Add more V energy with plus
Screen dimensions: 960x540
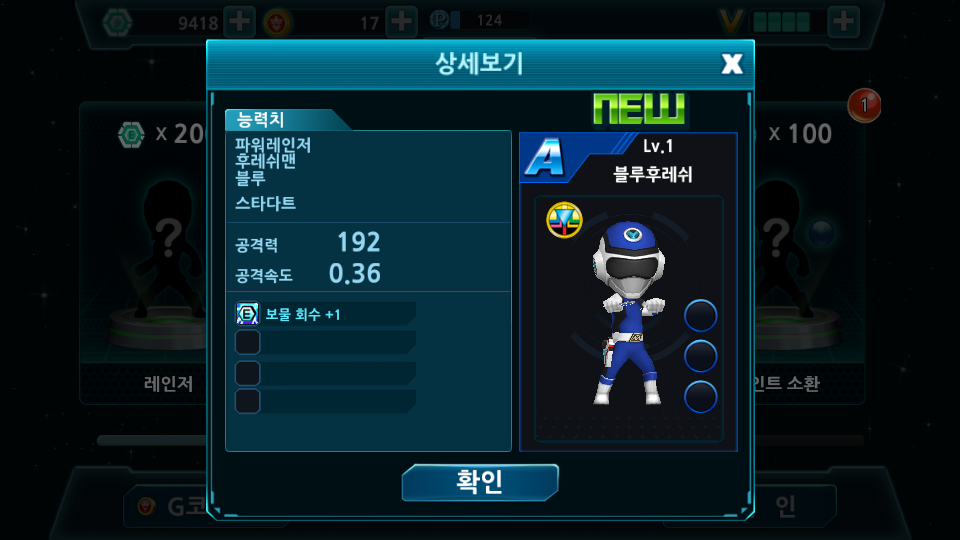coord(843,19)
